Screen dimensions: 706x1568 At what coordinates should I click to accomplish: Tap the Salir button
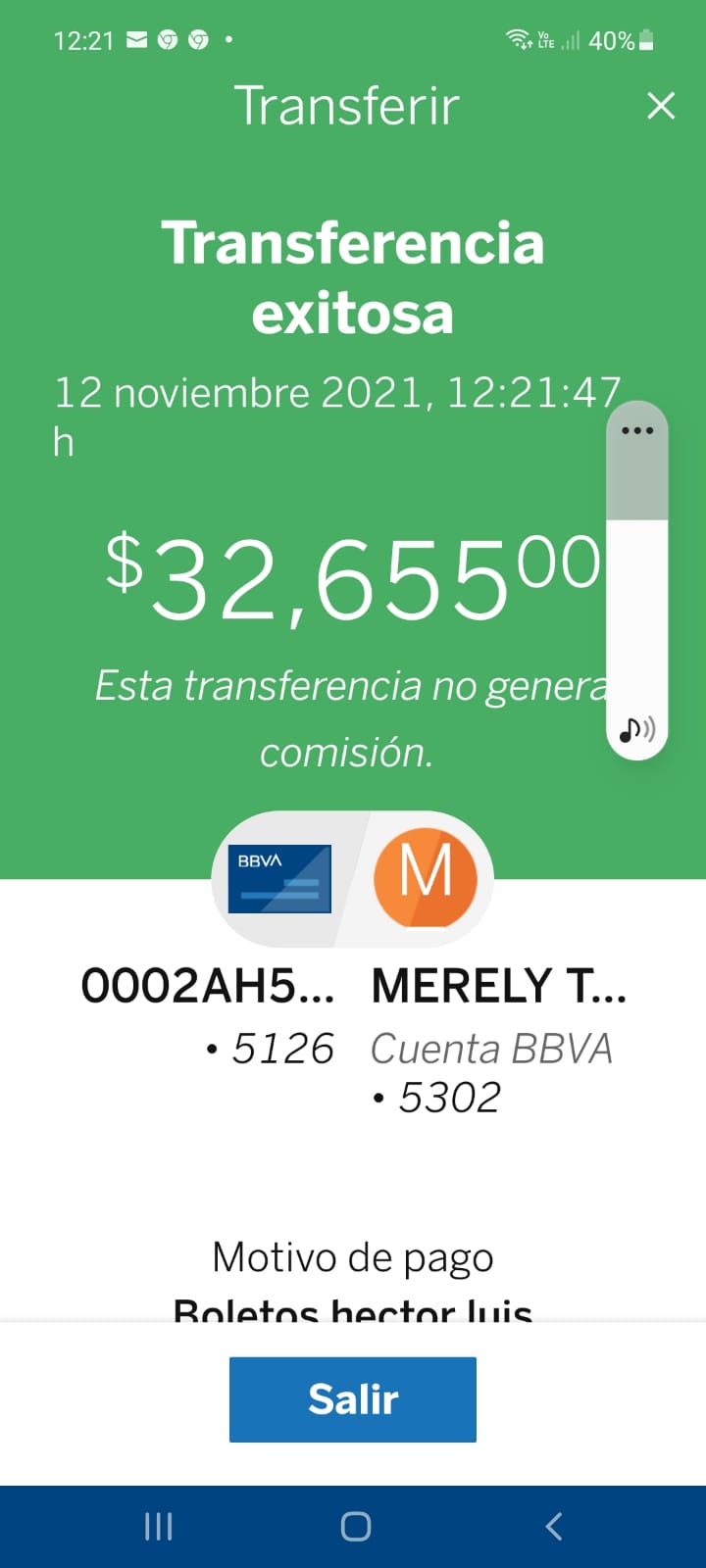[x=353, y=1398]
